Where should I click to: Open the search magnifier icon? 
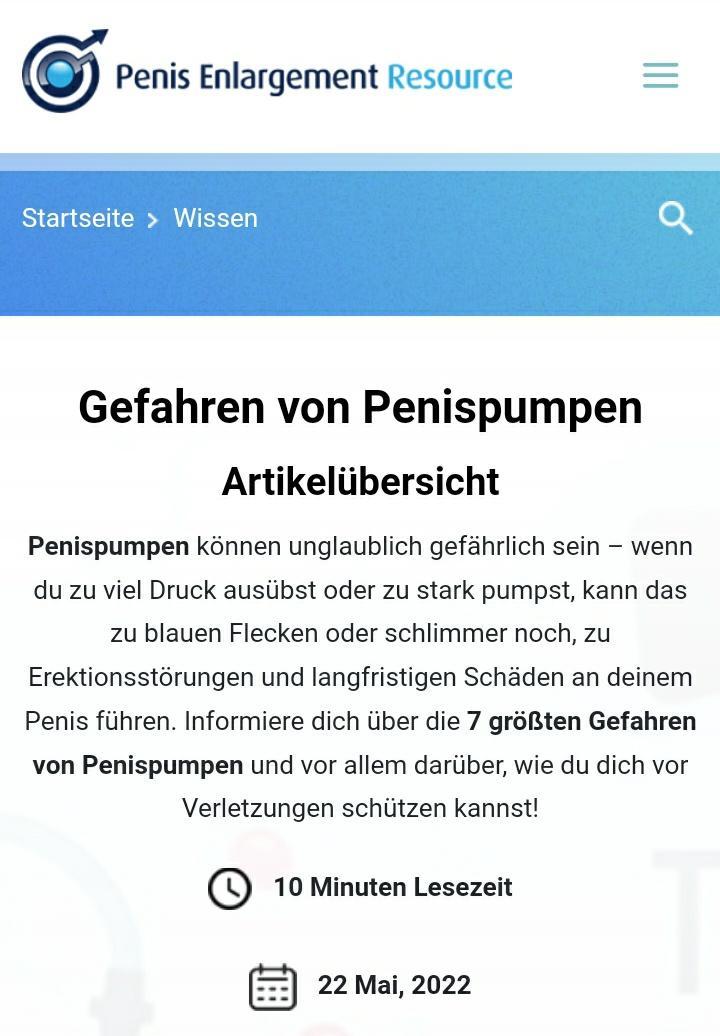[x=675, y=217]
